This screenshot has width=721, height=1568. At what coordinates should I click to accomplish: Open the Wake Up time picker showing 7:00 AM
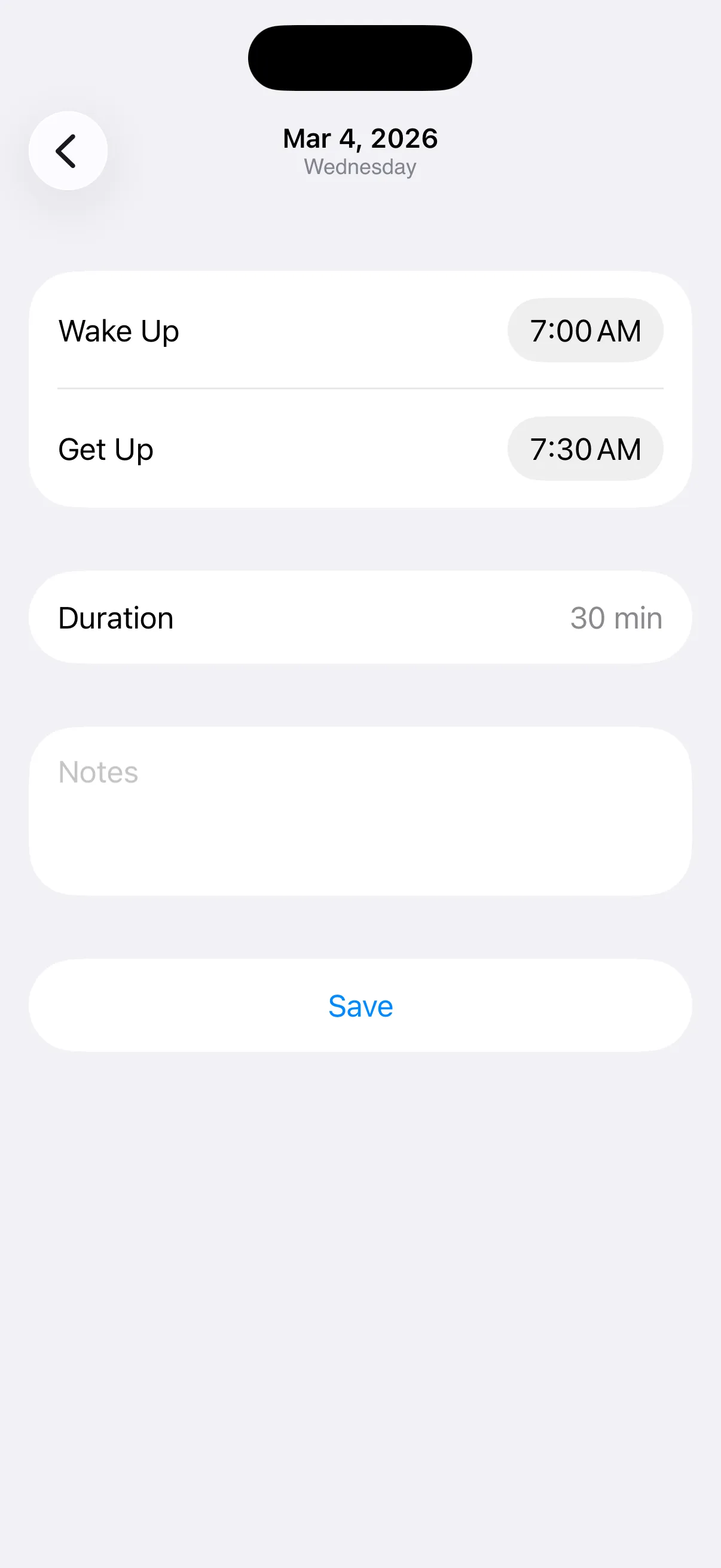(x=585, y=331)
